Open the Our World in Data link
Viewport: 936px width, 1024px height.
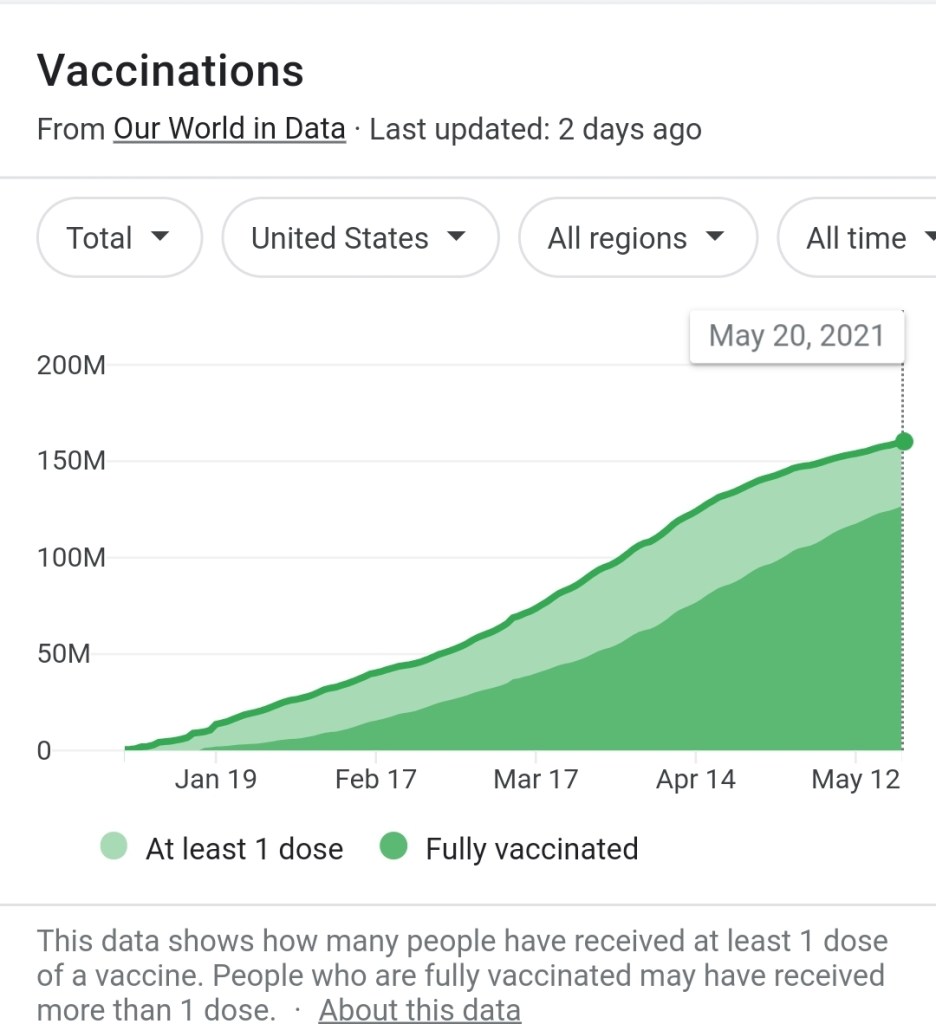tap(229, 130)
